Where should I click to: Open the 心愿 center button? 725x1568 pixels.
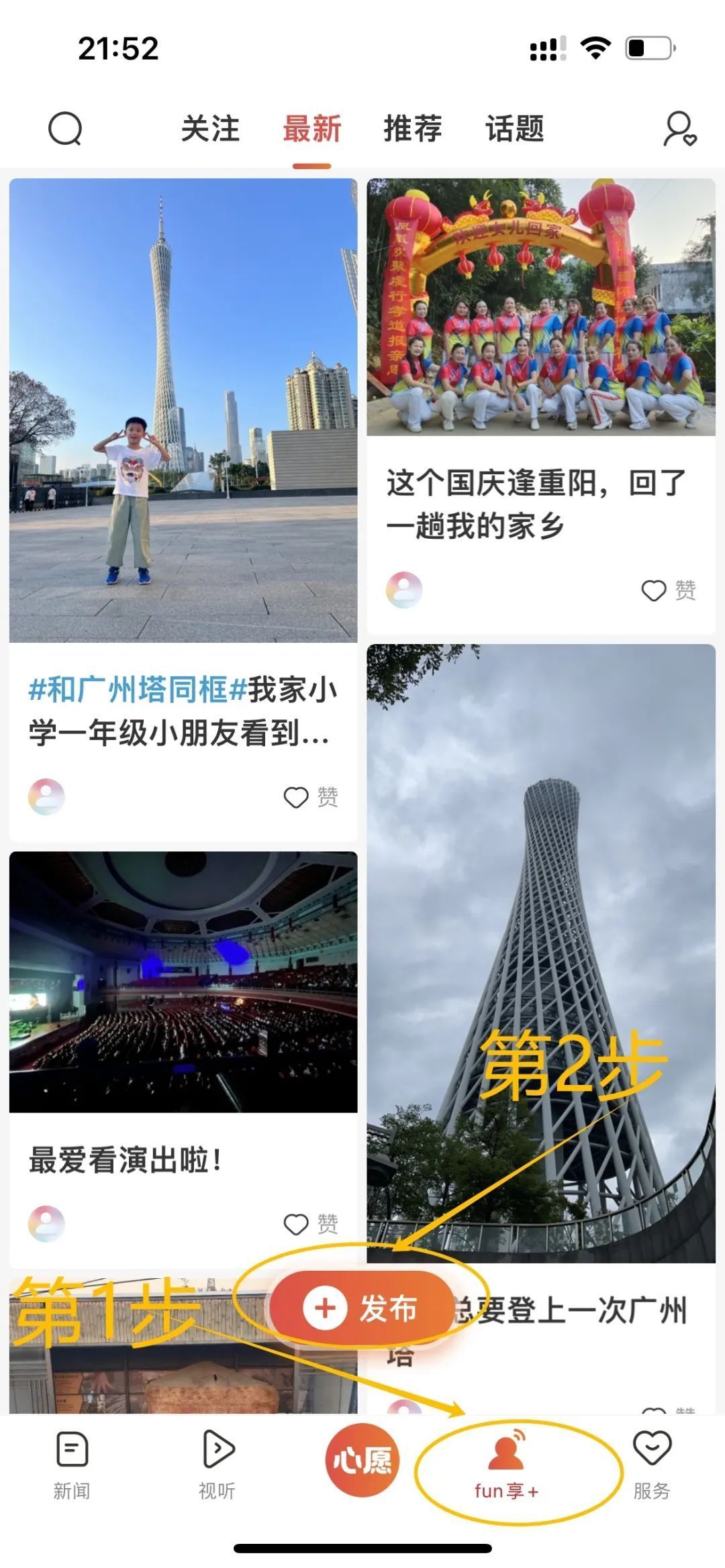click(x=362, y=1460)
